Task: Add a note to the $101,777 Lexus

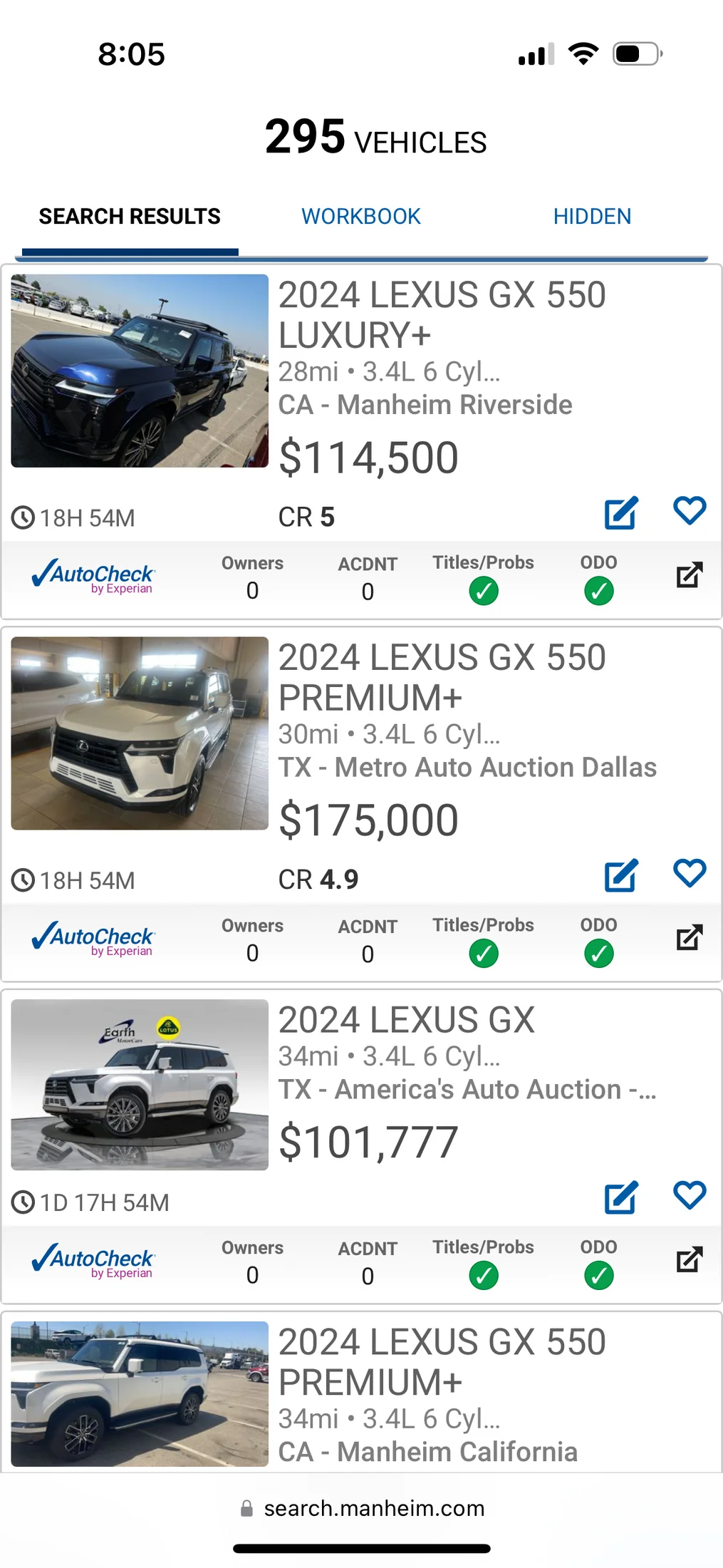Action: click(x=620, y=1198)
